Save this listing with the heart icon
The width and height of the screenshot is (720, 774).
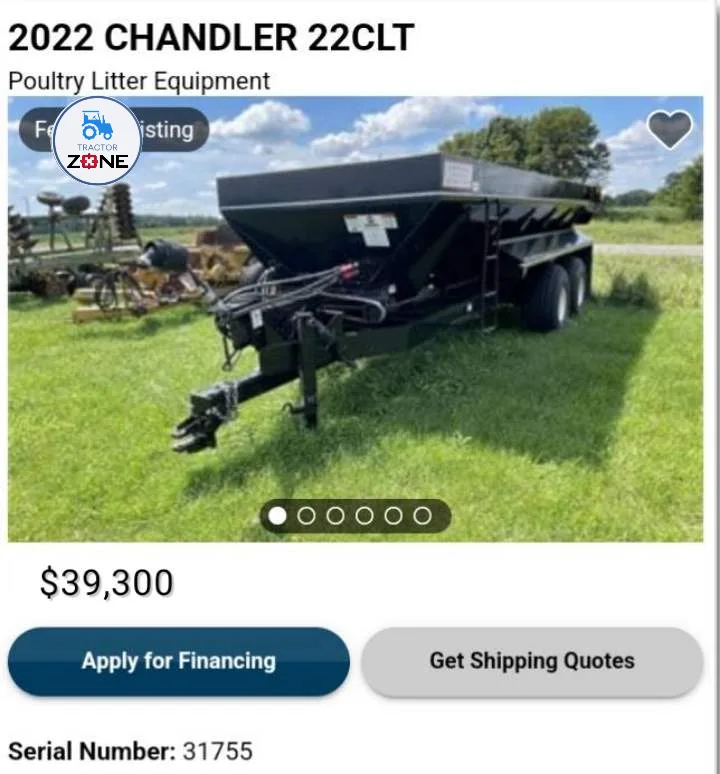click(669, 129)
